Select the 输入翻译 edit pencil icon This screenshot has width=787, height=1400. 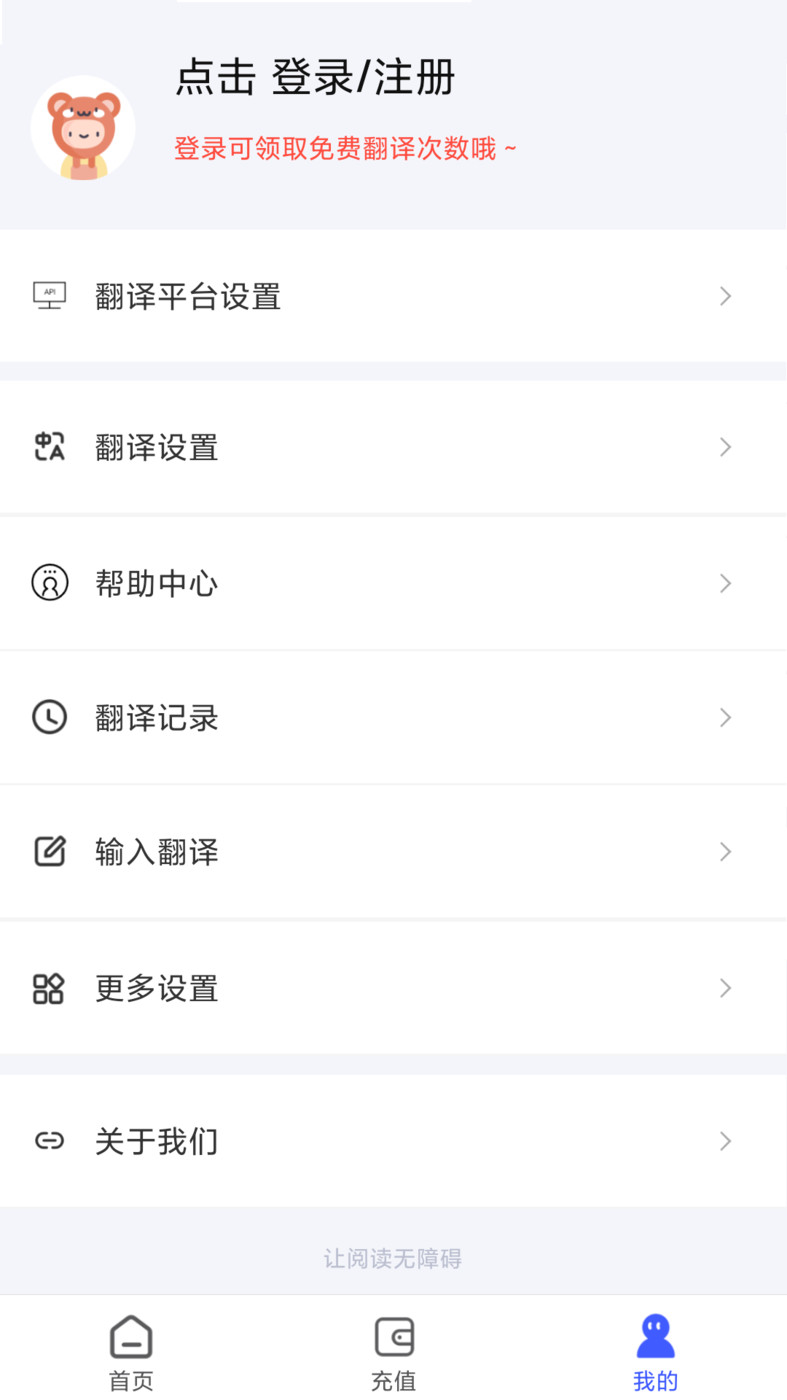coord(49,852)
